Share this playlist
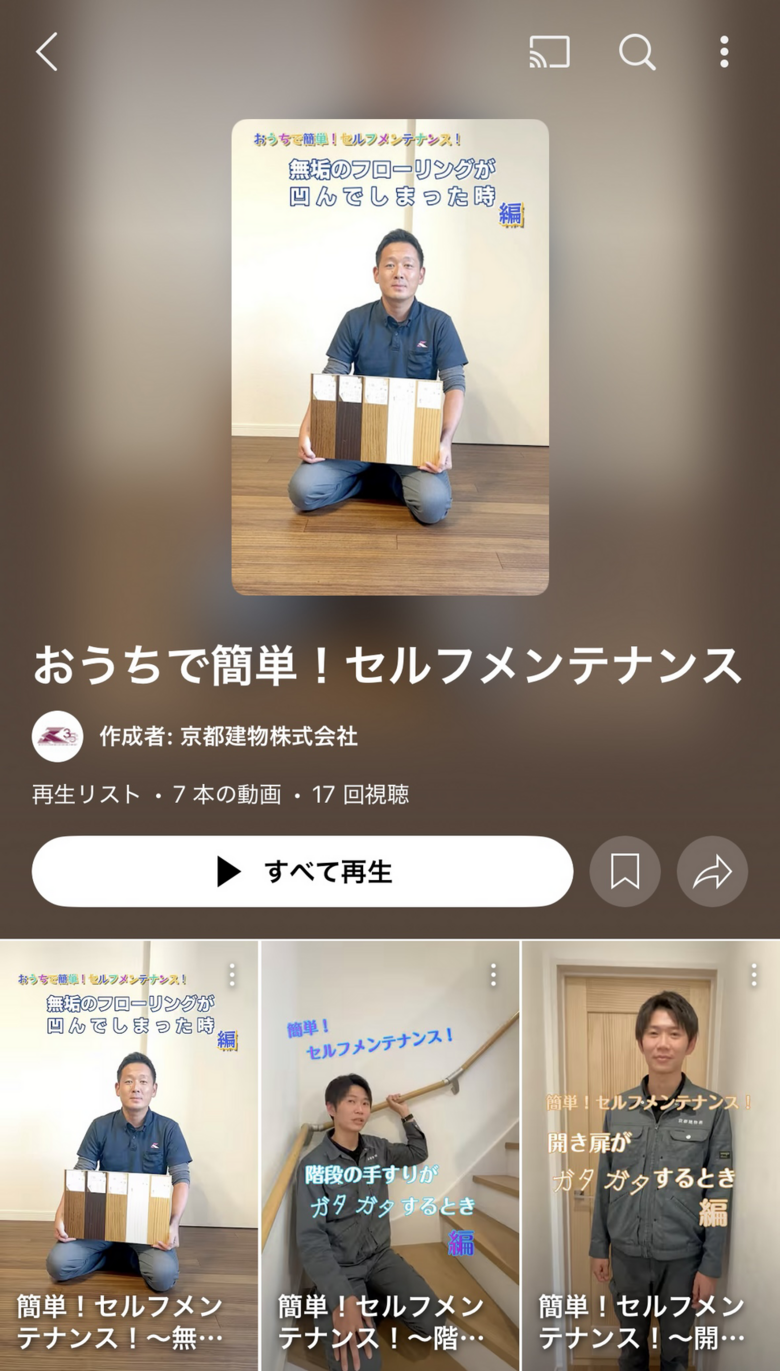780x1371 pixels. [712, 872]
